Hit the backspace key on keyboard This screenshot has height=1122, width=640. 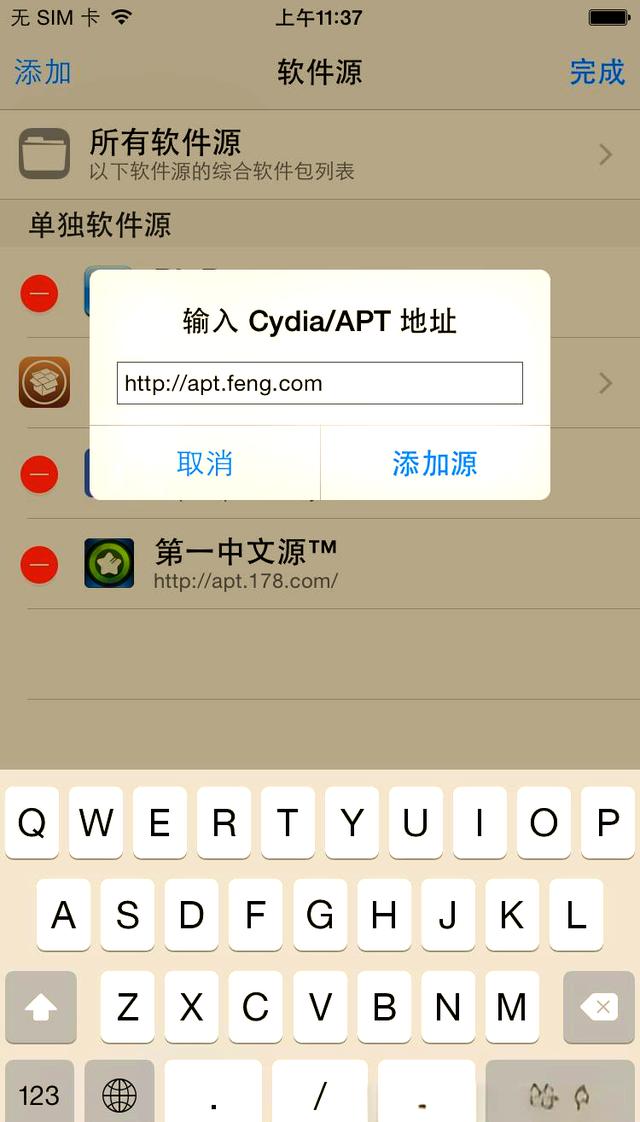599,1007
